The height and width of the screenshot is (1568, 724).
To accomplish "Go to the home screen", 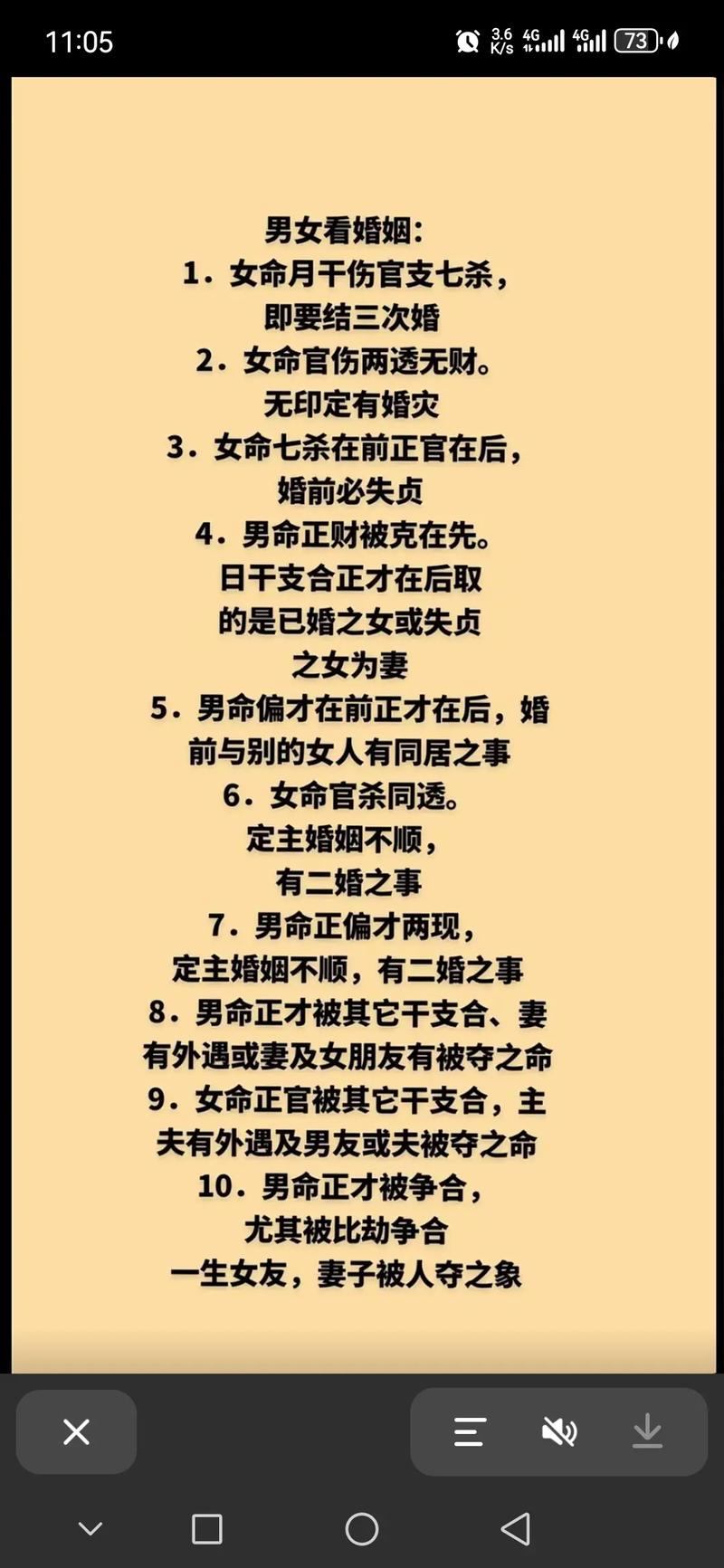I will pyautogui.click(x=362, y=1529).
